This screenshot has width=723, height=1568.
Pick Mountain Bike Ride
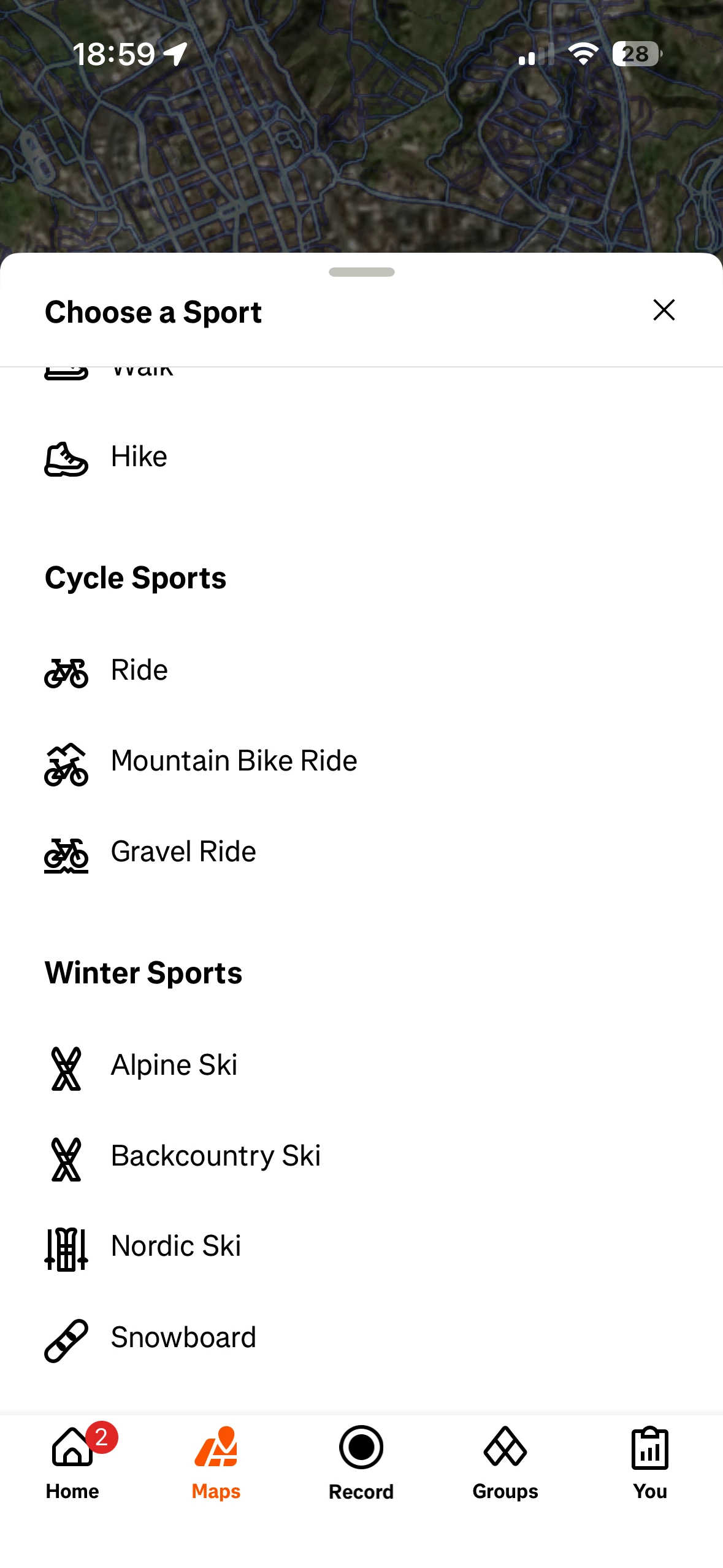tap(233, 761)
